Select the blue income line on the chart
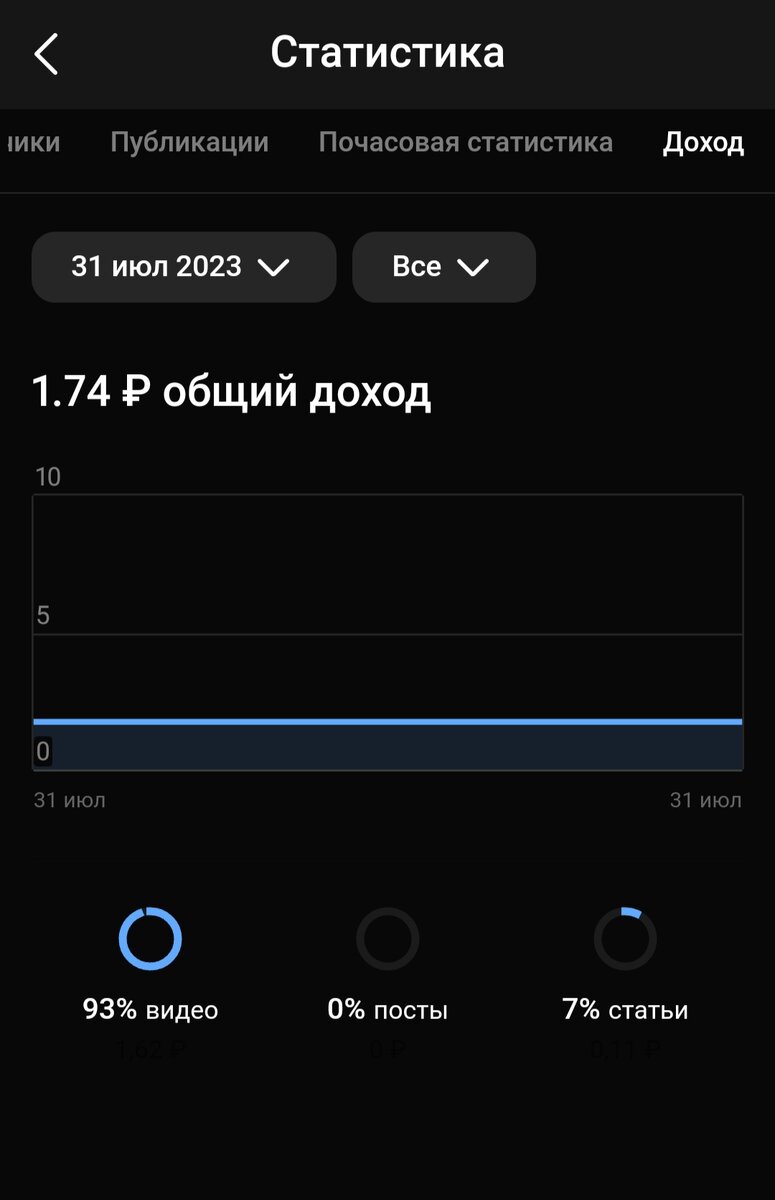775x1200 pixels. pyautogui.click(x=388, y=720)
